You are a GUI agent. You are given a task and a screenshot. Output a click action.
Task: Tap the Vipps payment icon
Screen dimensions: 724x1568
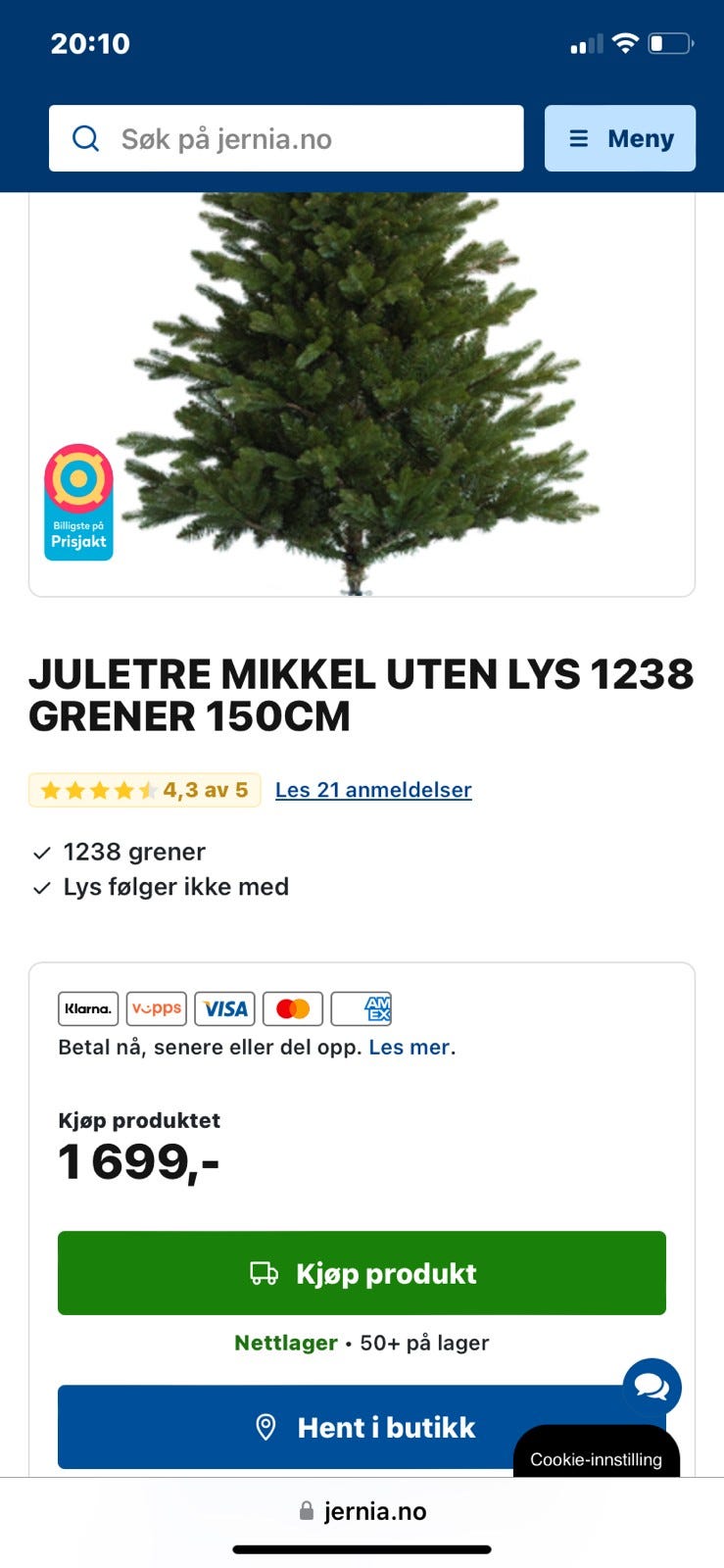click(x=156, y=1008)
